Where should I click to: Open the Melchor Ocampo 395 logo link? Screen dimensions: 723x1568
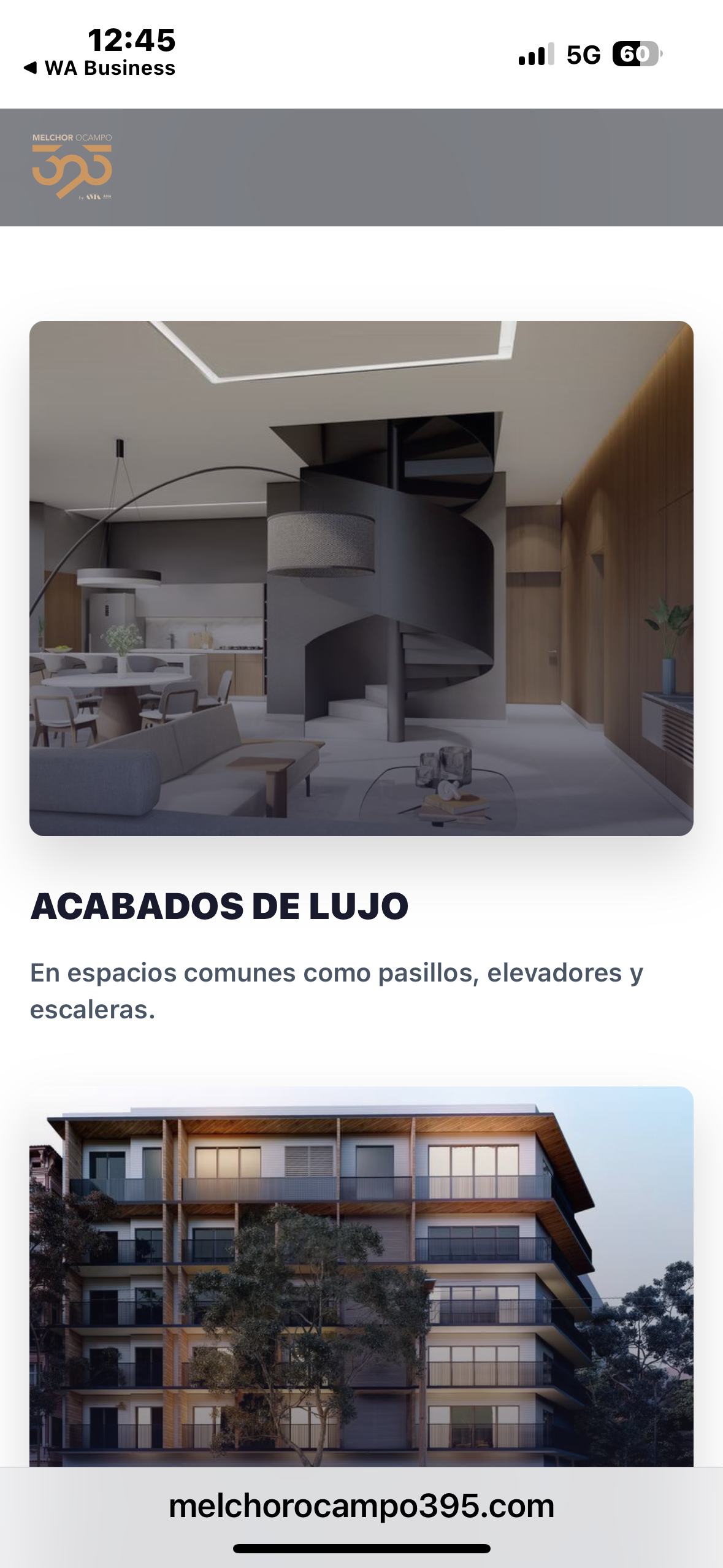pos(72,166)
